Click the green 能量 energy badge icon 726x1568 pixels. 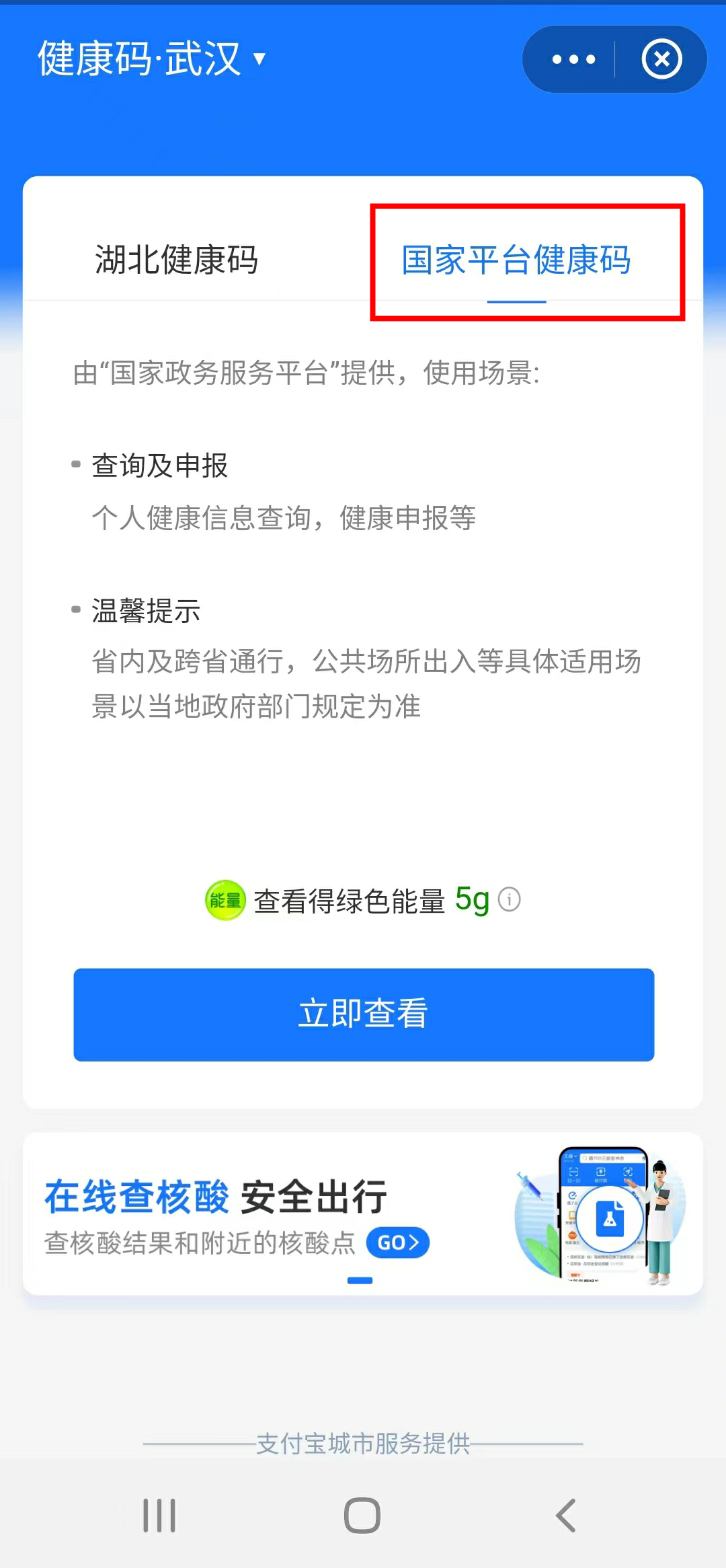pos(225,899)
